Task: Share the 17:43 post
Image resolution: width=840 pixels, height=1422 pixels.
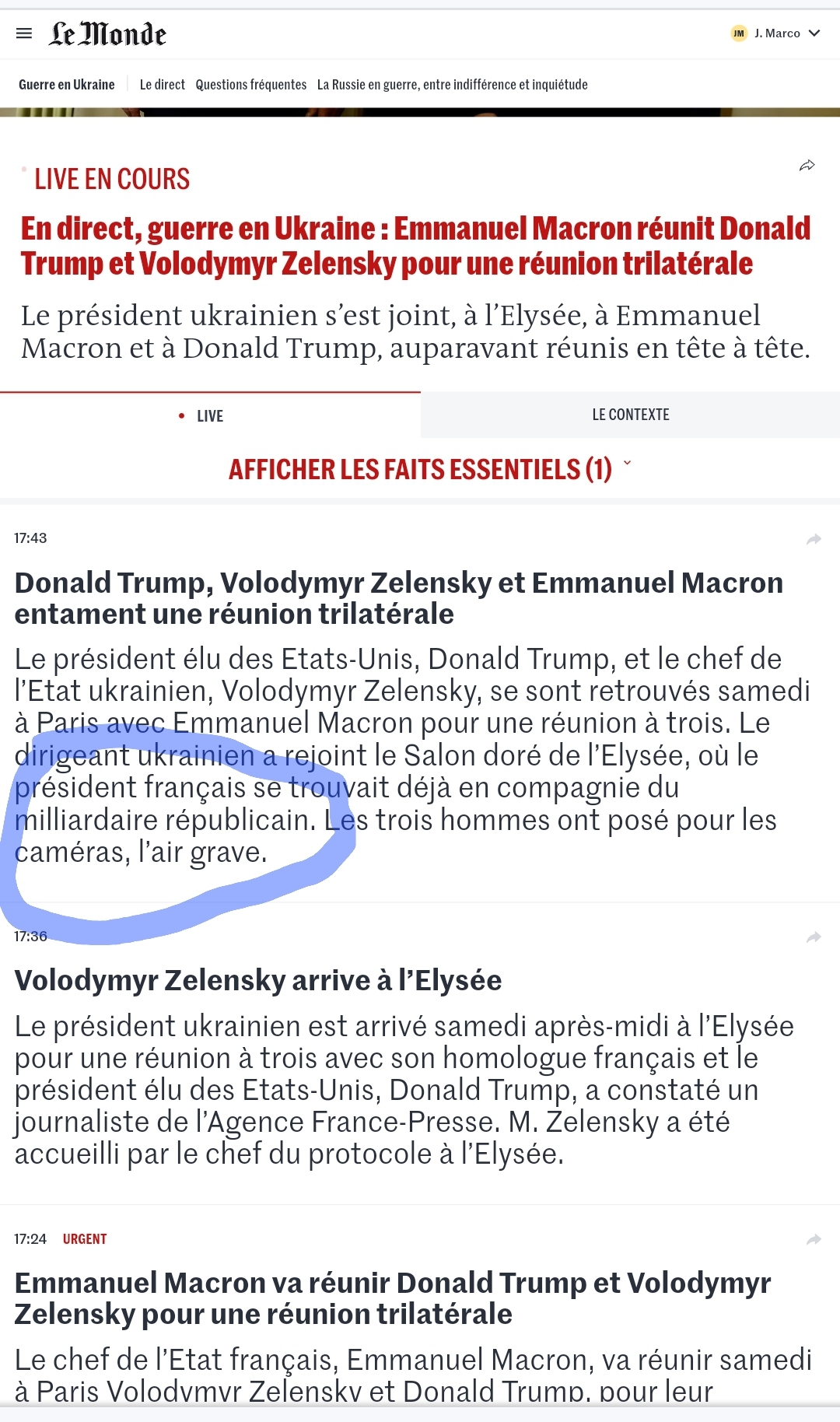Action: point(814,539)
